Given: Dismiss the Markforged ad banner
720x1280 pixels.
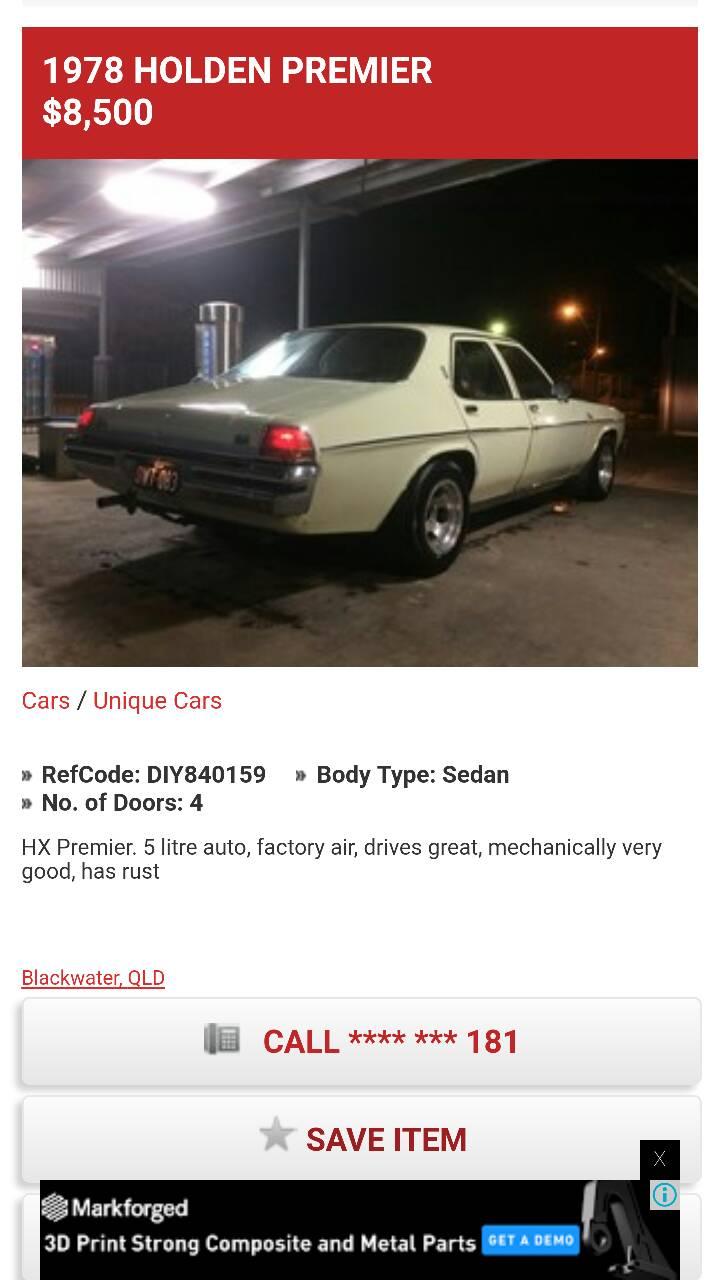Looking at the screenshot, I should pyautogui.click(x=659, y=1160).
